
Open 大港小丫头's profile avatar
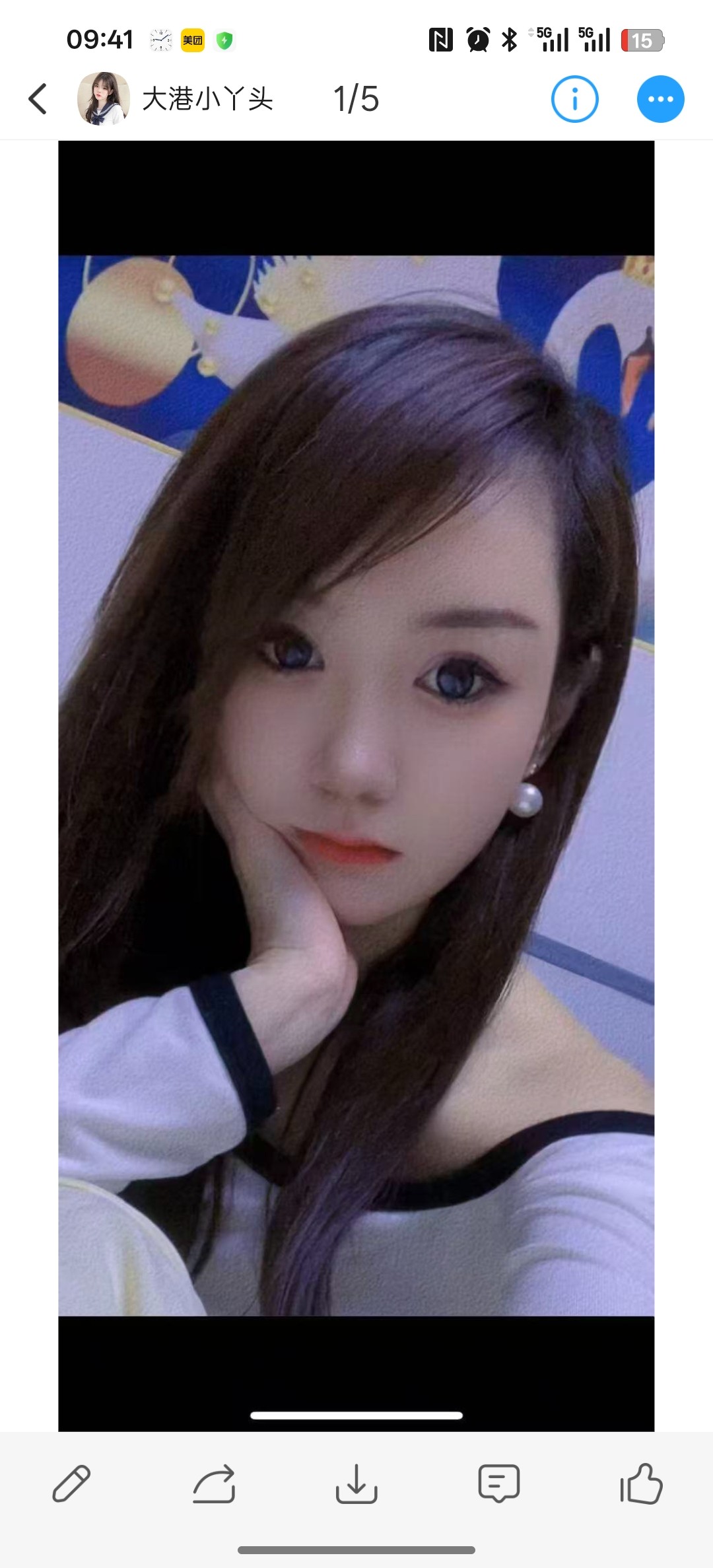103,99
